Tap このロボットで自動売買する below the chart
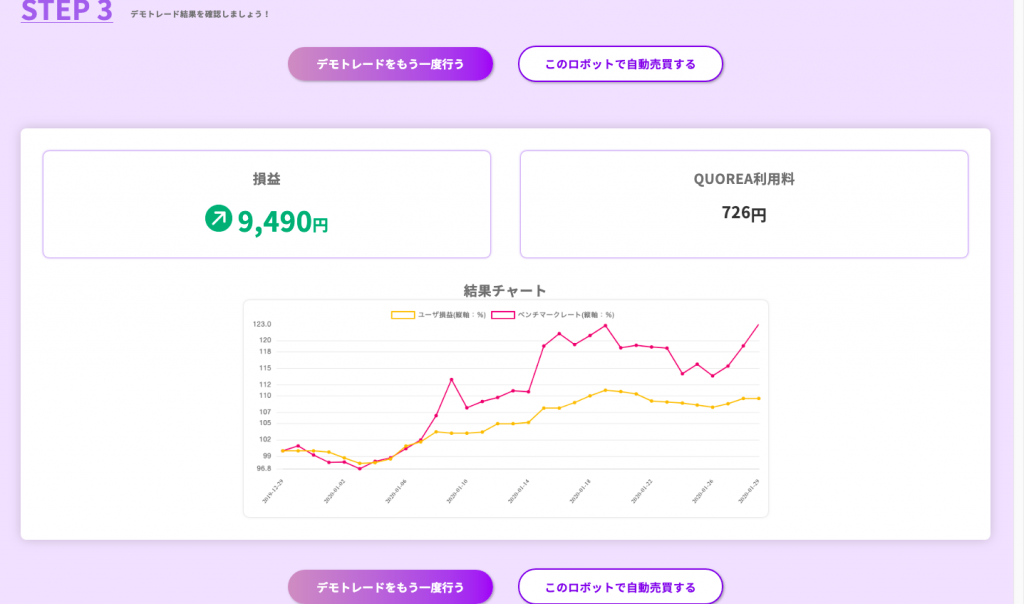1024x604 pixels. 620,586
